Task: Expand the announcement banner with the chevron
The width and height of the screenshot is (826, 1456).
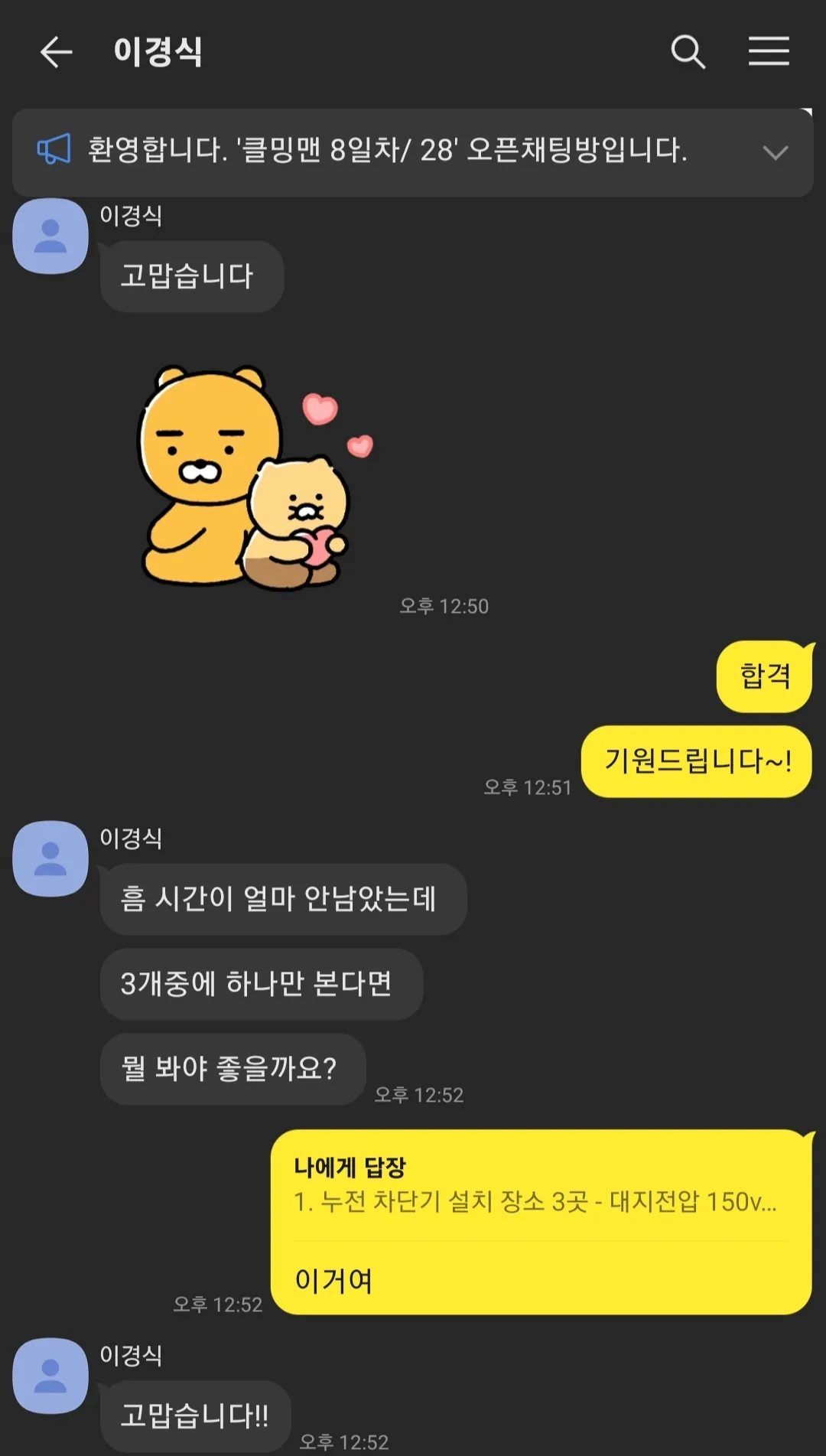Action: [777, 151]
